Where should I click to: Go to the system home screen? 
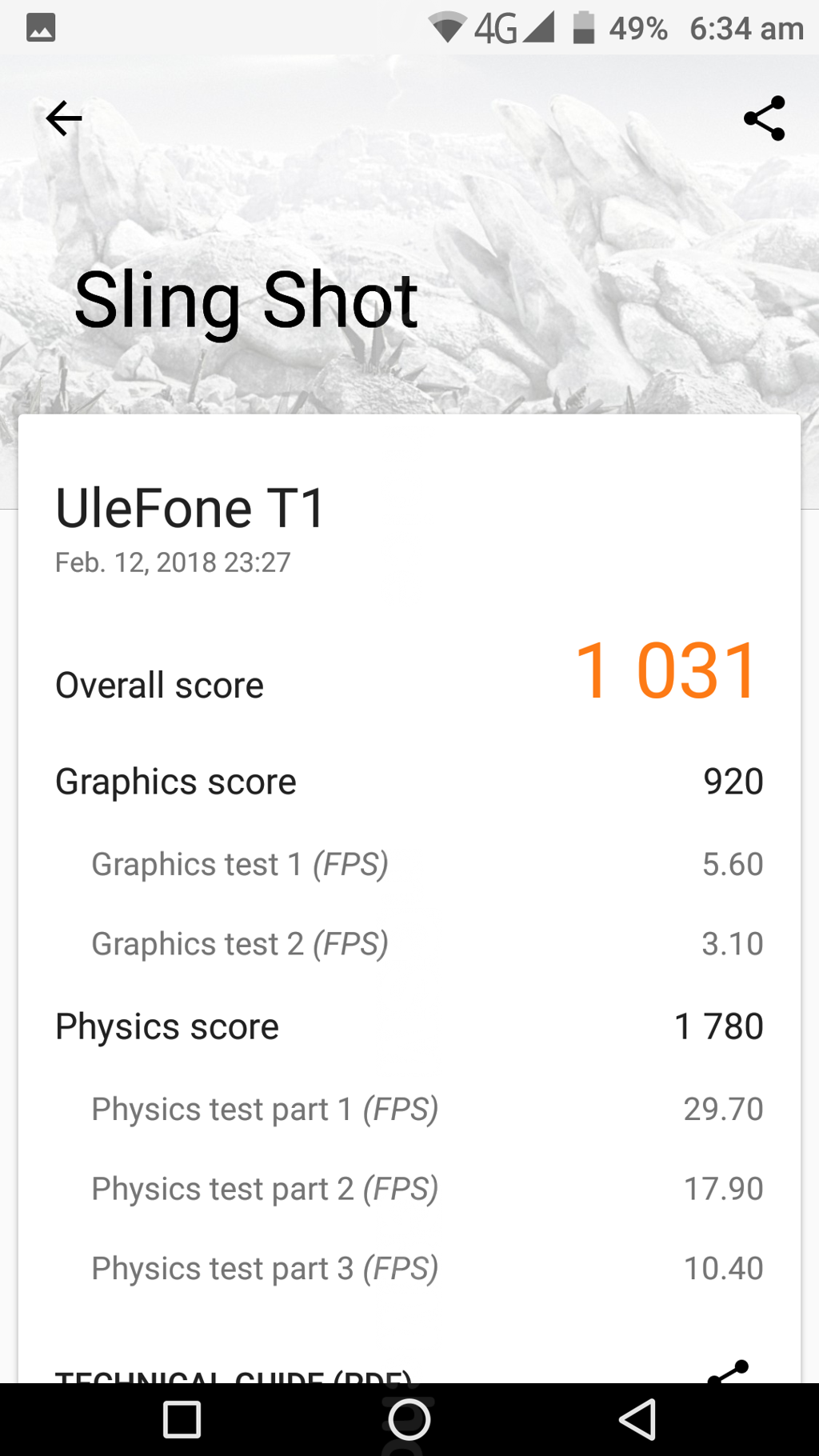coord(409,1420)
